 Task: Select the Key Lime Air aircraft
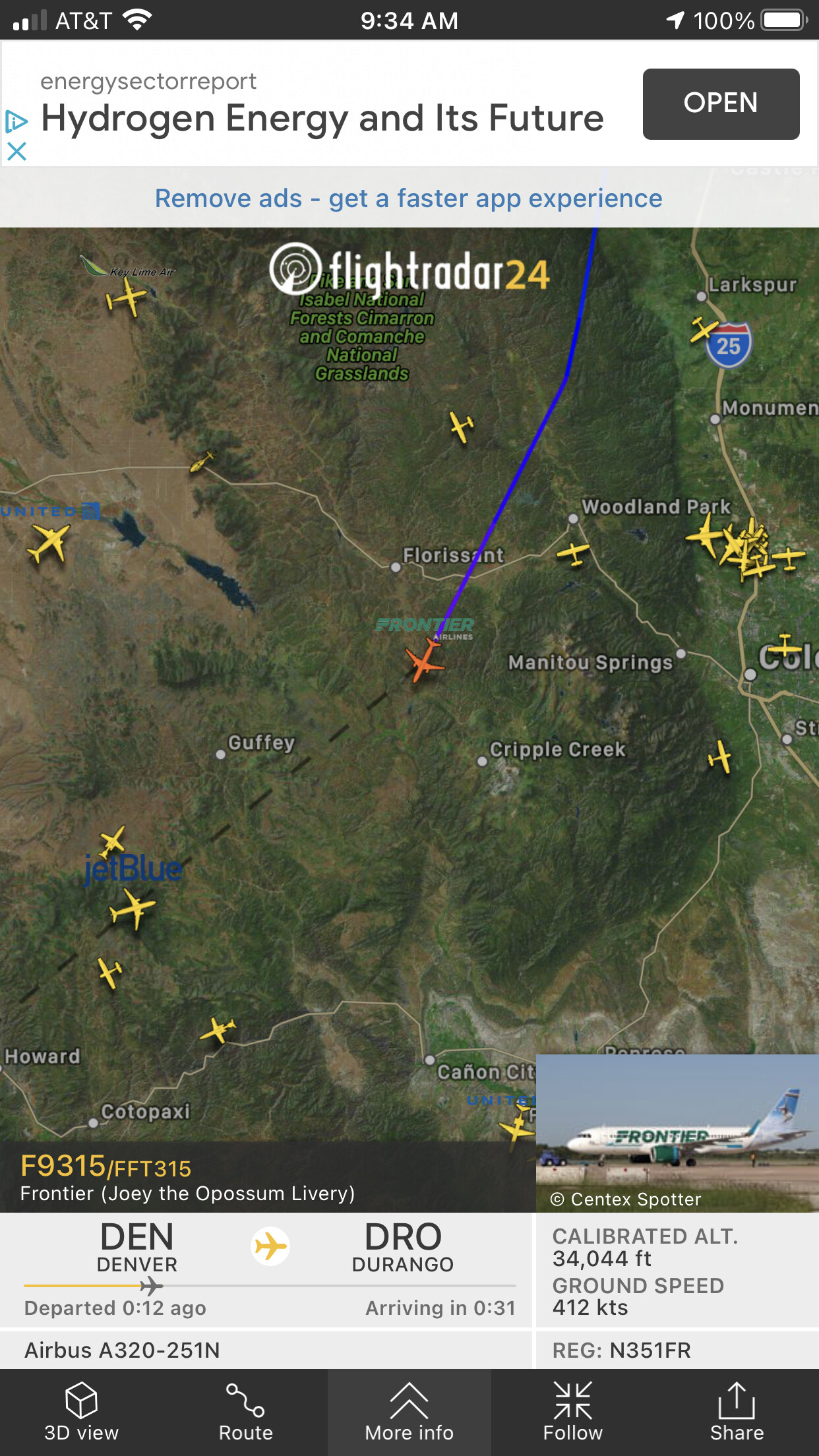click(127, 297)
